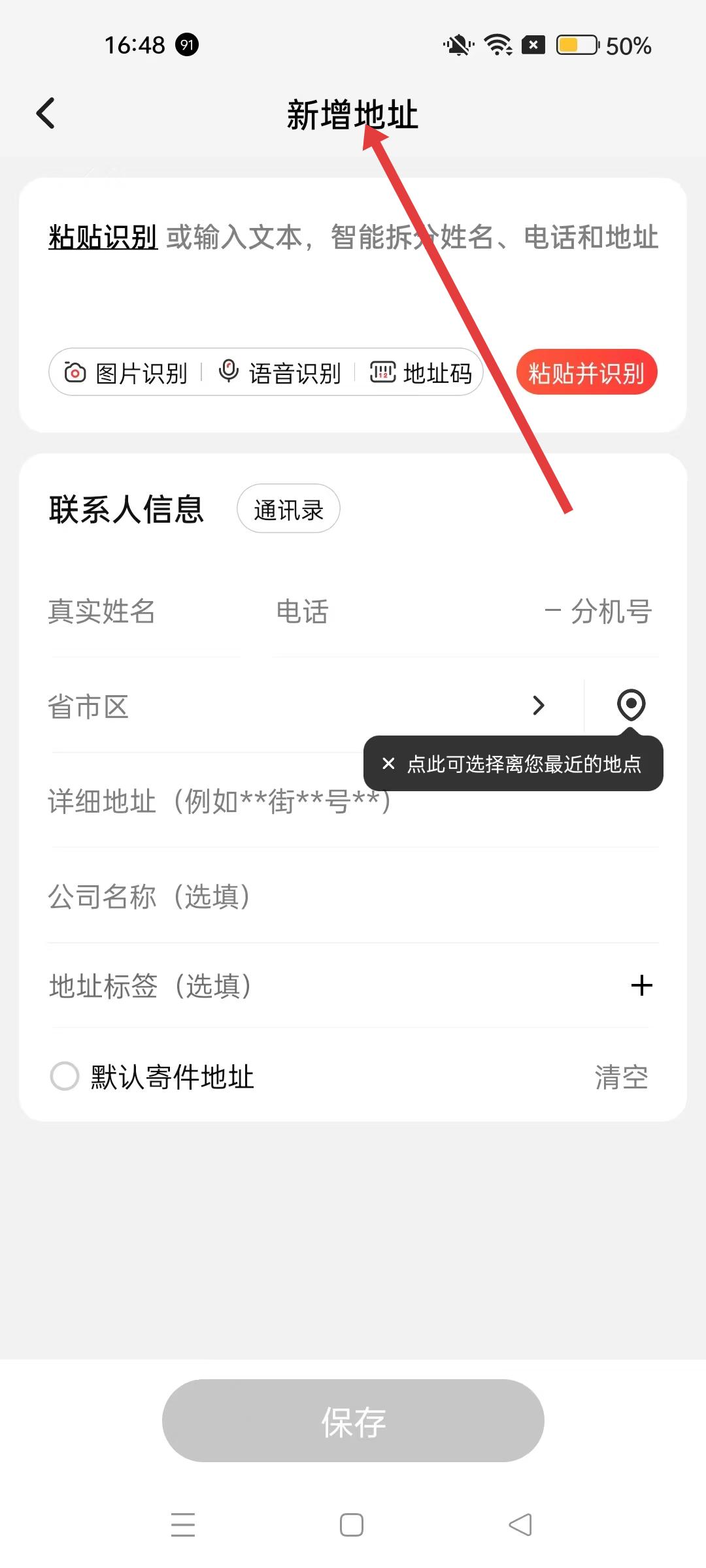Start 语音识别 voice recognition
This screenshot has width=706, height=1568.
click(x=280, y=373)
